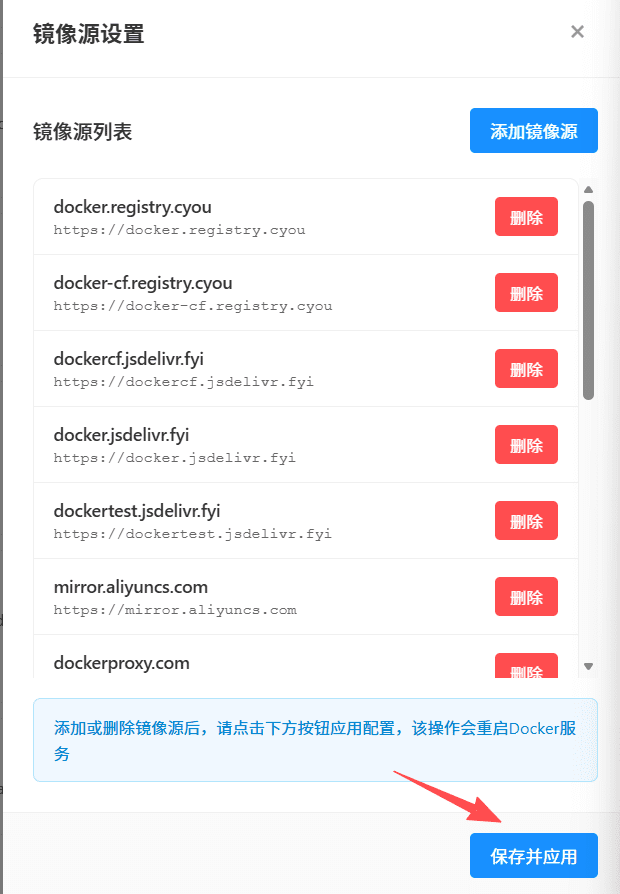This screenshot has width=620, height=894.
Task: Tap 保存并应用 to apply config
Action: (533, 856)
